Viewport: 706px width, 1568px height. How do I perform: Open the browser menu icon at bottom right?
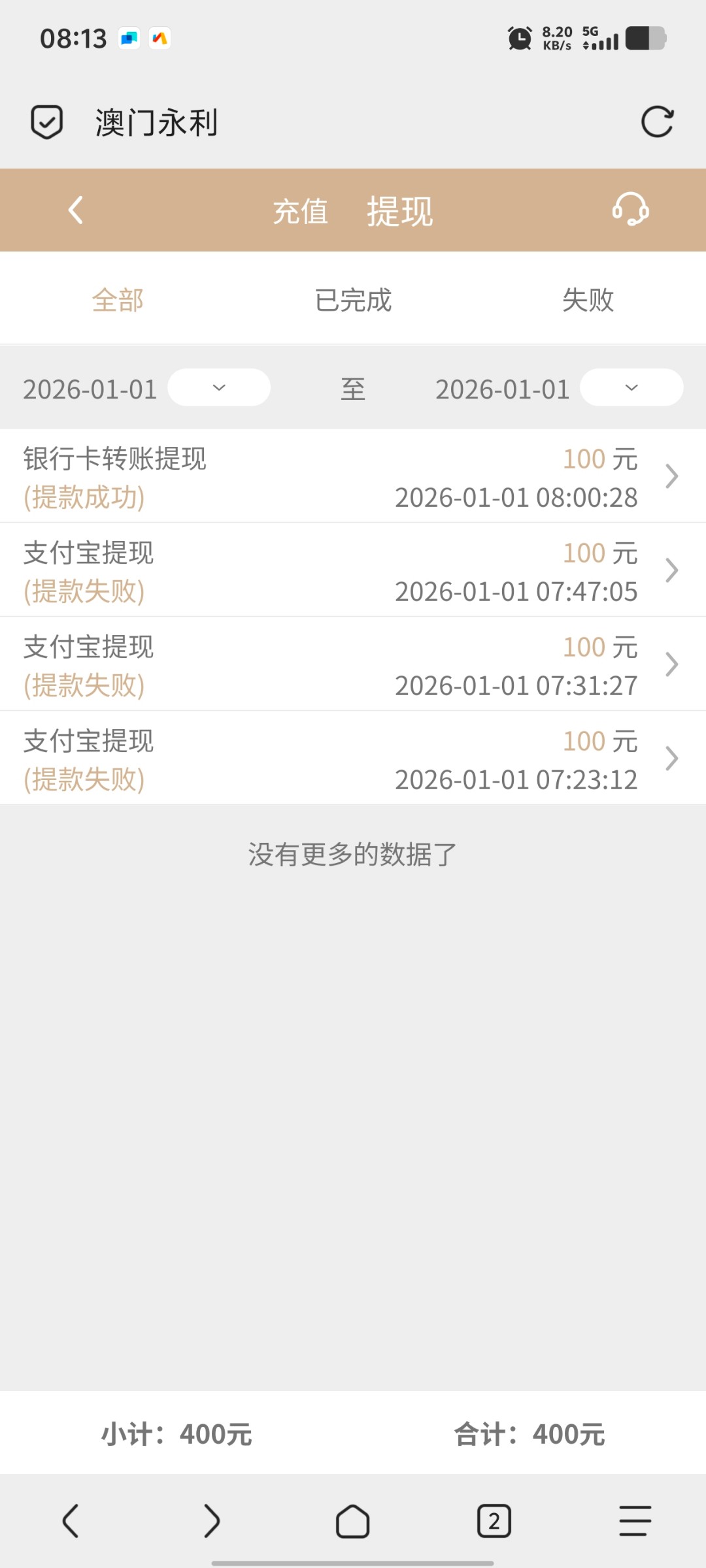(x=633, y=1520)
